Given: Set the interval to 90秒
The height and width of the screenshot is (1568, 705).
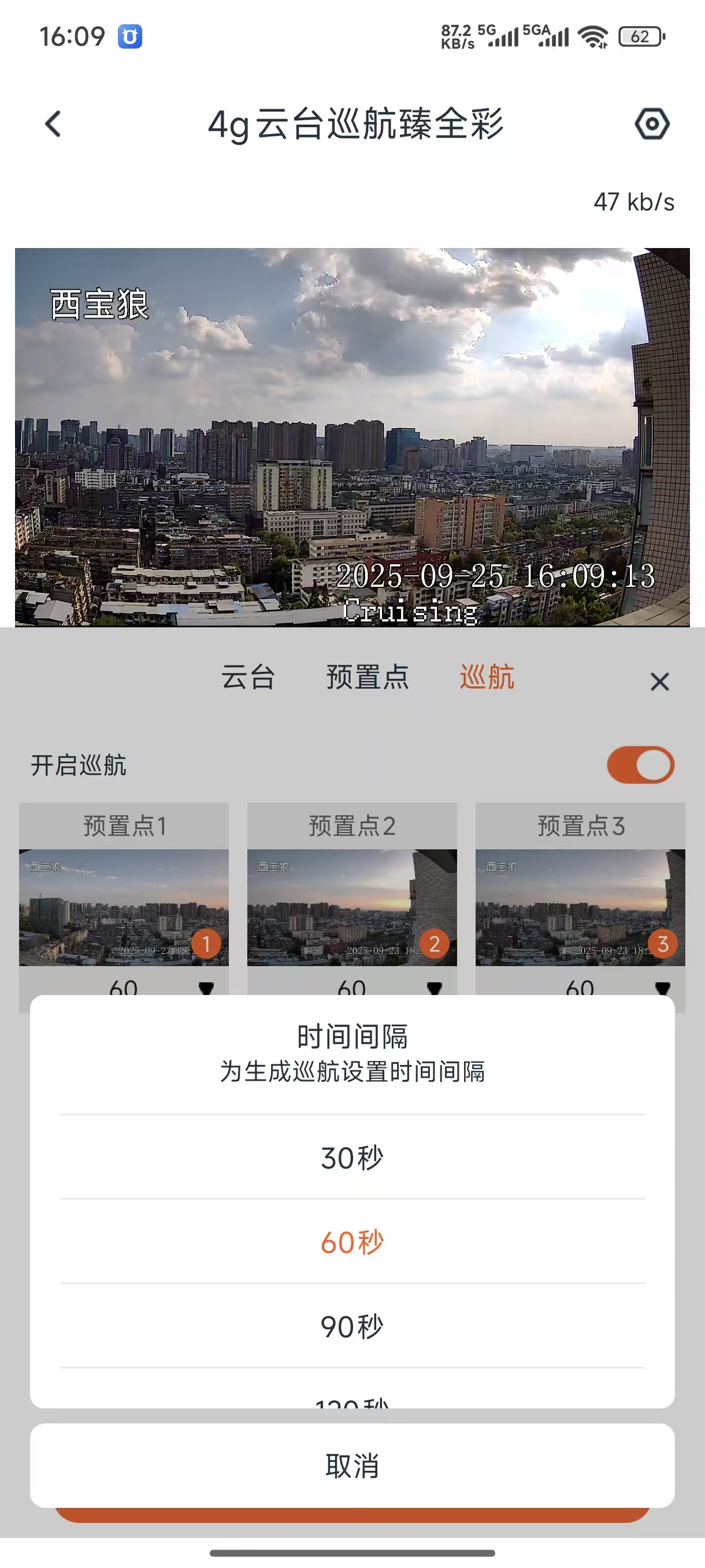Looking at the screenshot, I should 352,1327.
